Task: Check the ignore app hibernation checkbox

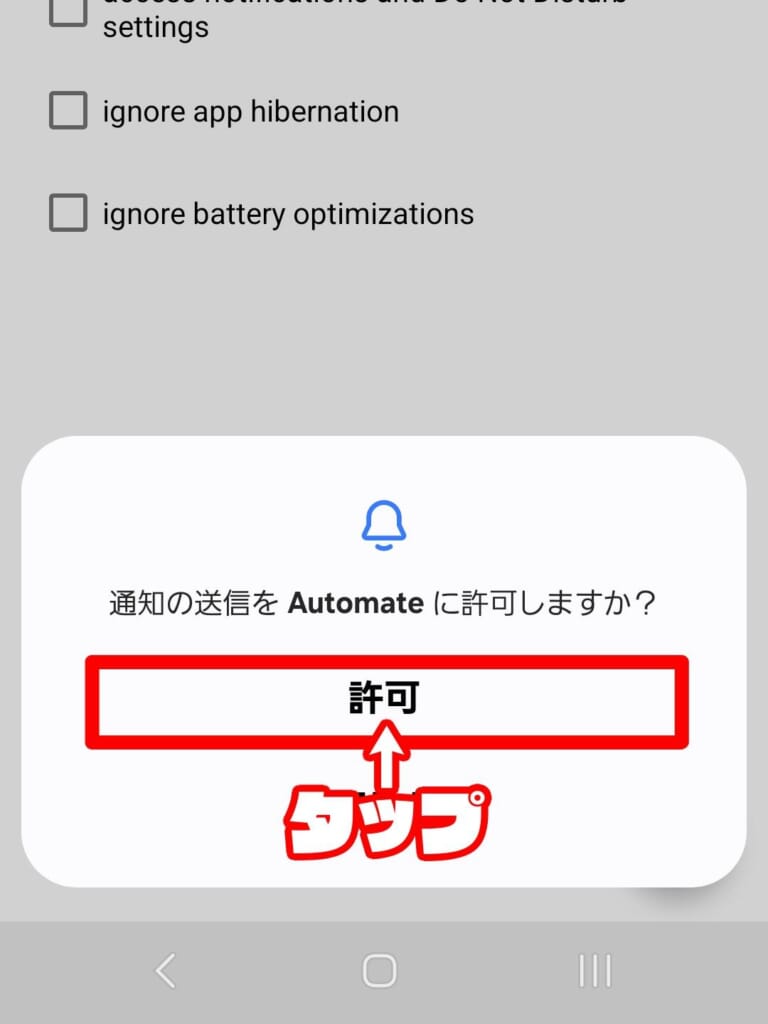Action: tap(67, 111)
